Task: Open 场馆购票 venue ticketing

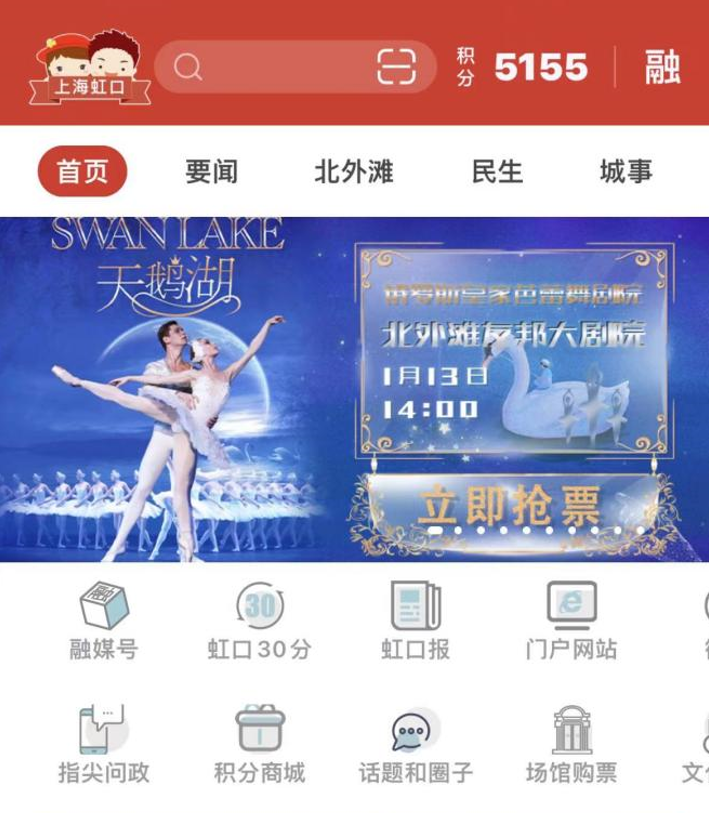Action: 571,745
